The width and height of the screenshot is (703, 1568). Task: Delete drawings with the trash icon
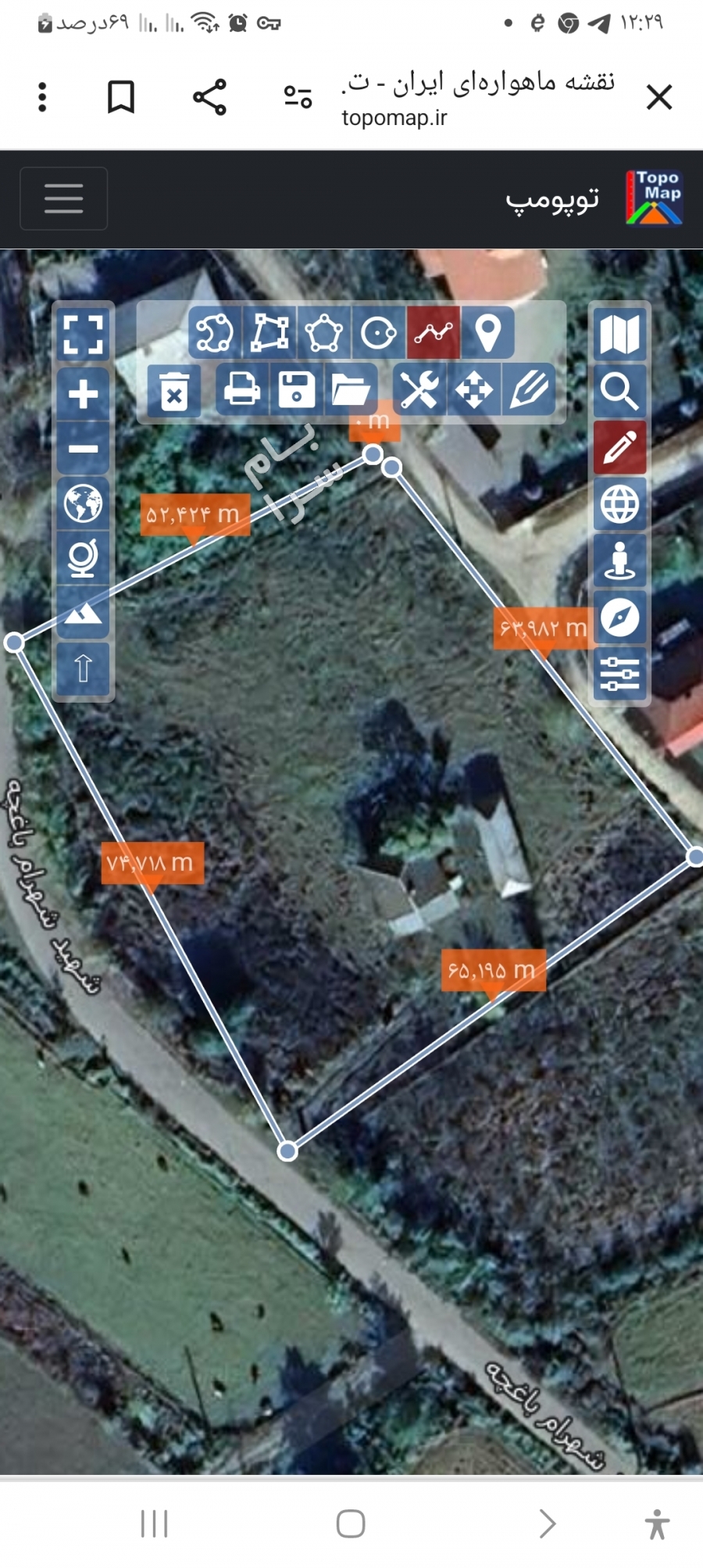(x=174, y=390)
